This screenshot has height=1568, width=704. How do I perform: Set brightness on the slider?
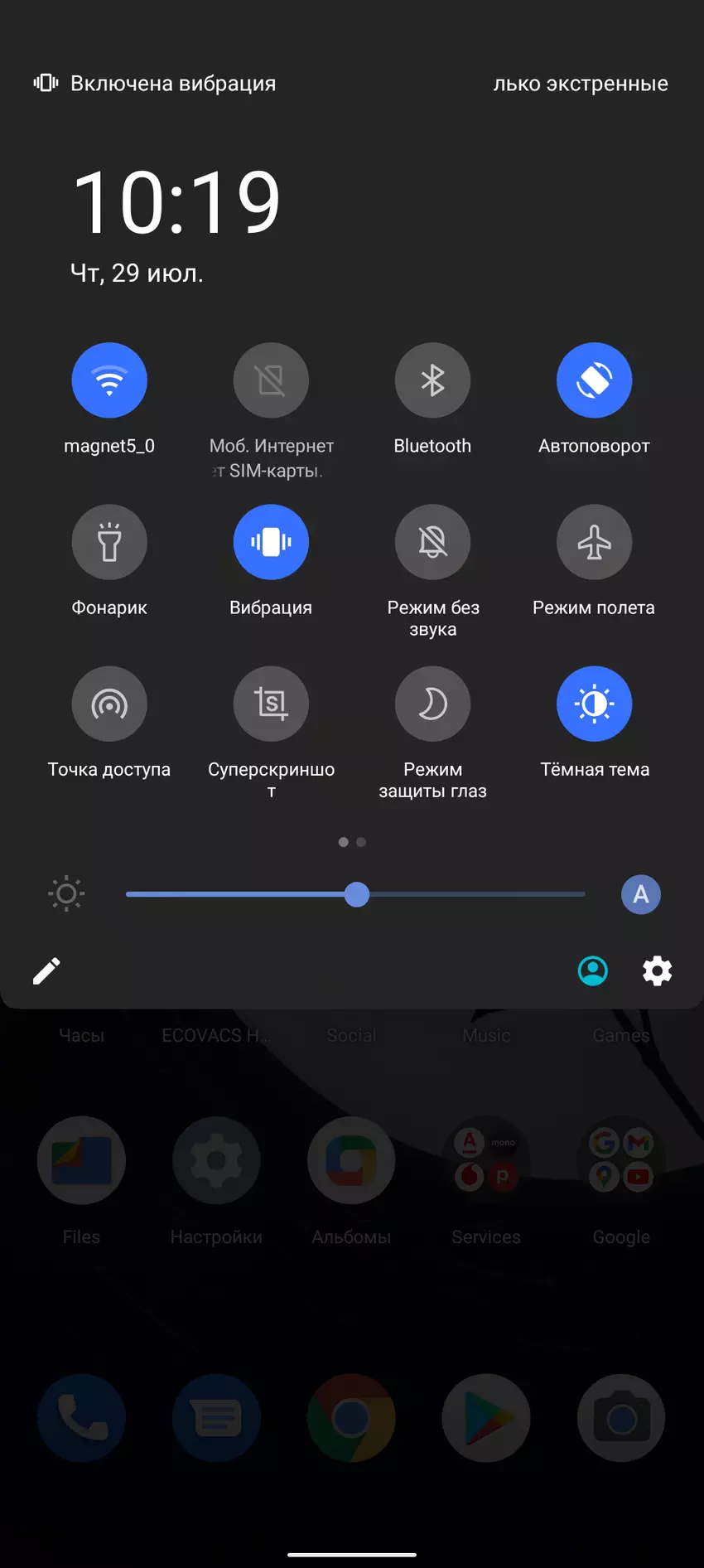(357, 894)
